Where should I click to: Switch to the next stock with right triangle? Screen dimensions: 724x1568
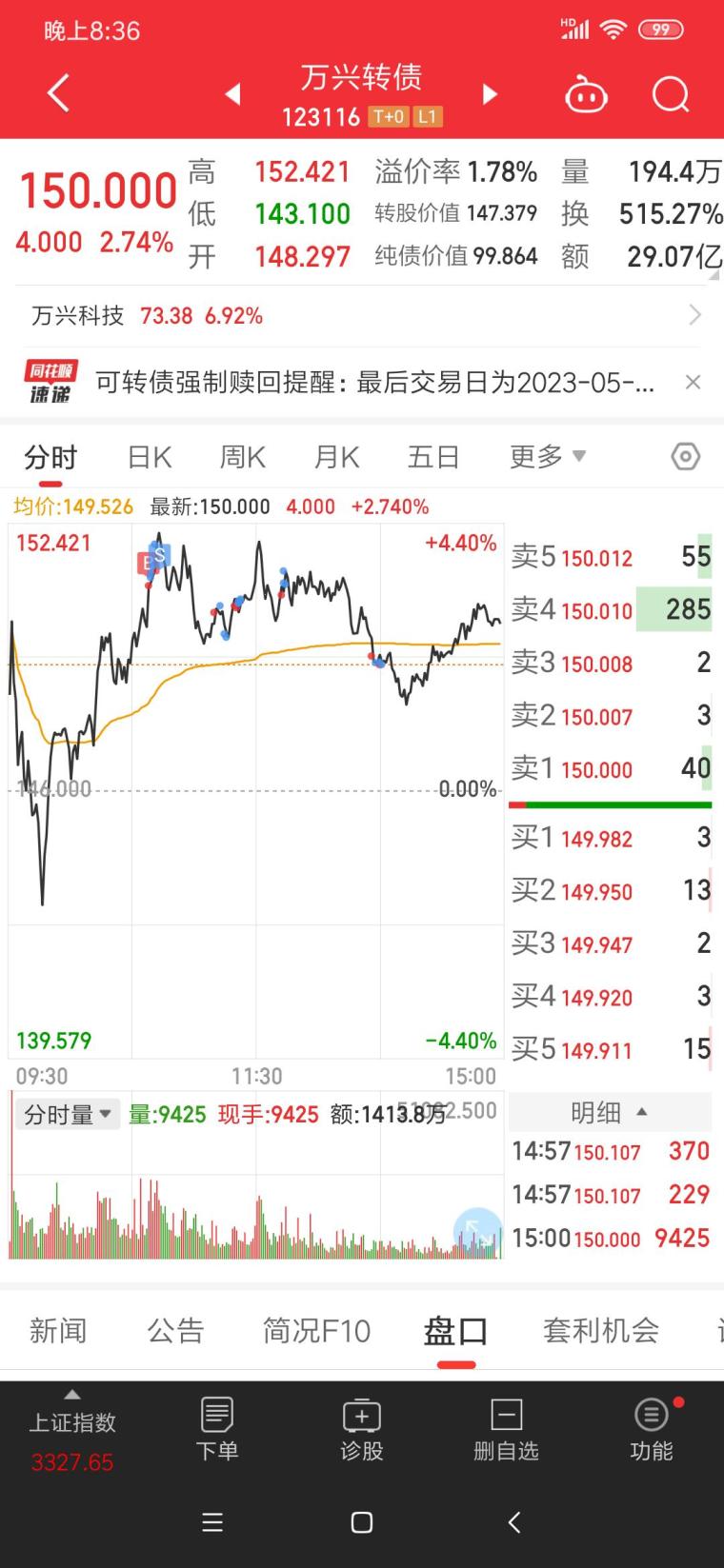490,94
